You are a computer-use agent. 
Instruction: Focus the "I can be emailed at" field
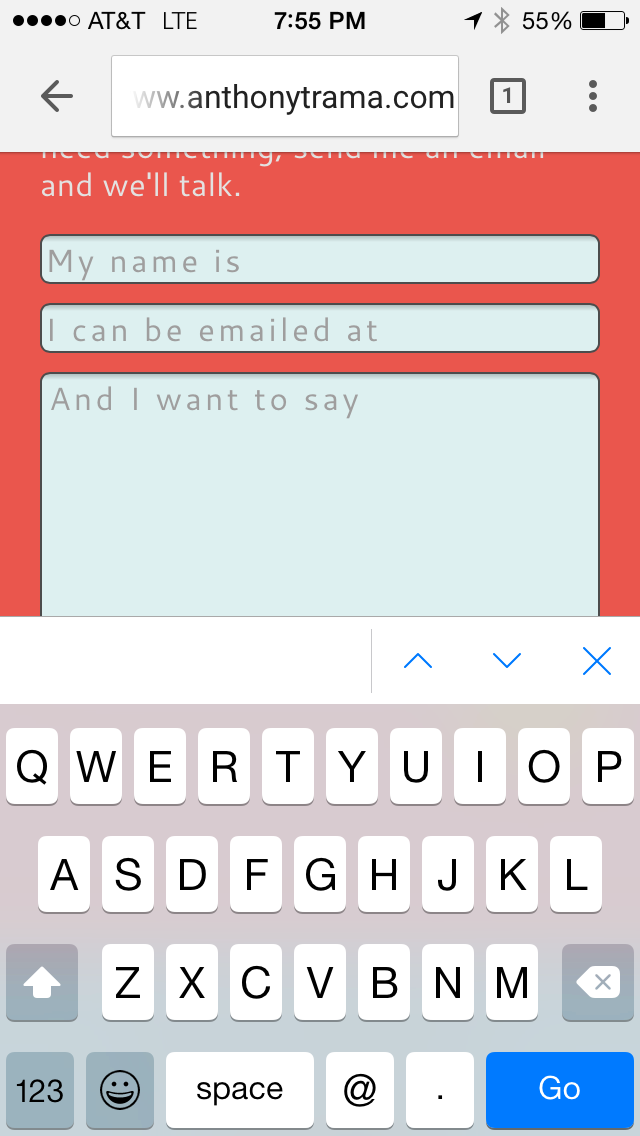click(x=320, y=328)
